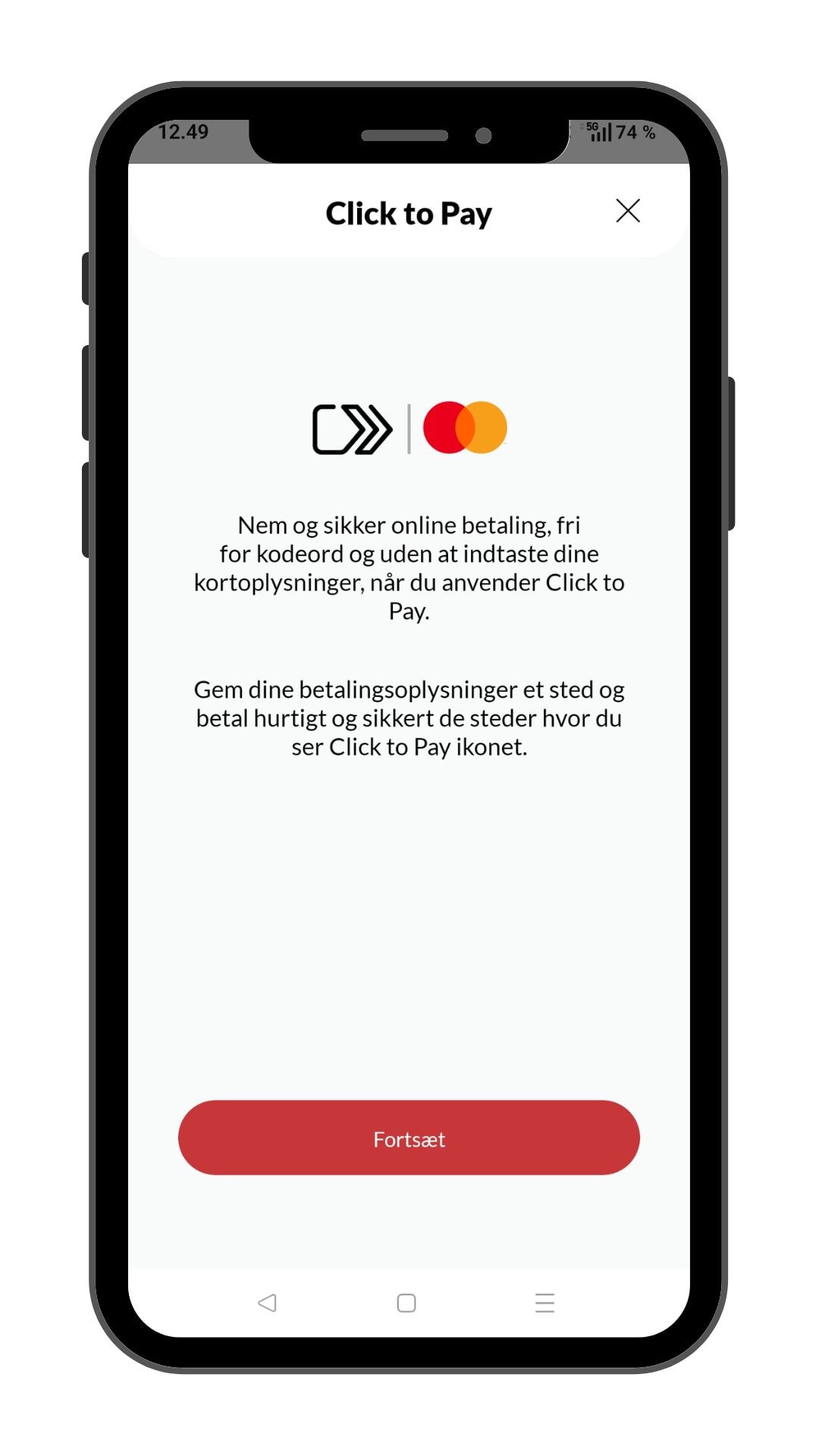819x1456 pixels.
Task: Select the Click to Pay title text
Action: pos(408,213)
